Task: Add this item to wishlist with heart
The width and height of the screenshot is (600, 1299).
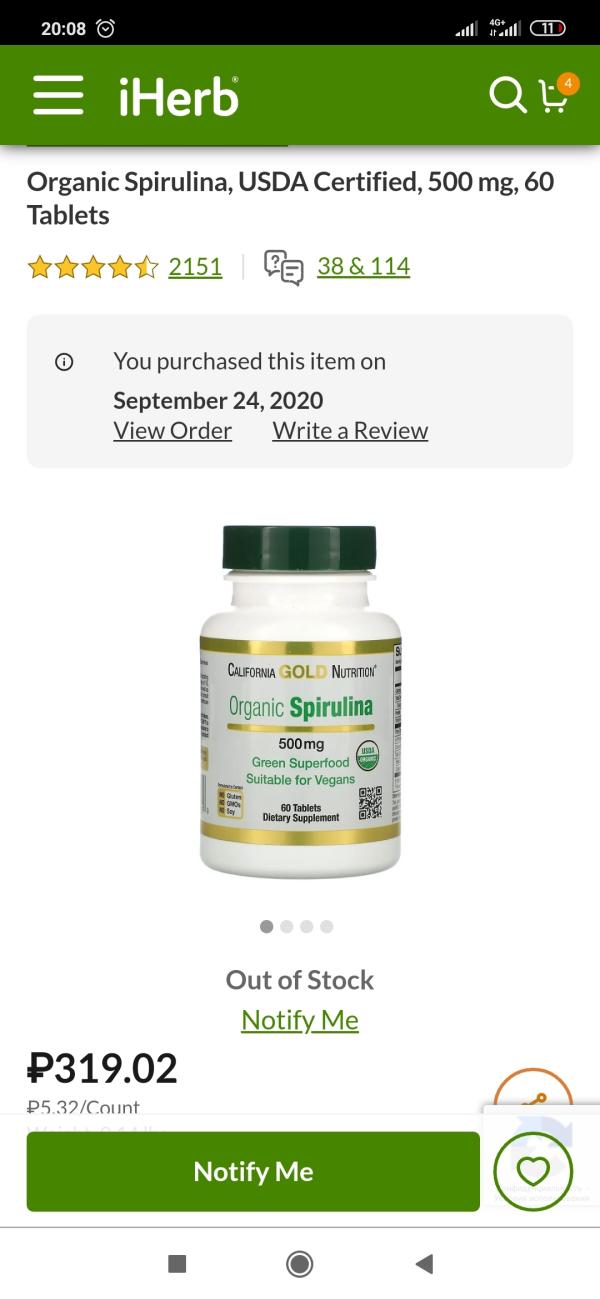Action: click(533, 1171)
